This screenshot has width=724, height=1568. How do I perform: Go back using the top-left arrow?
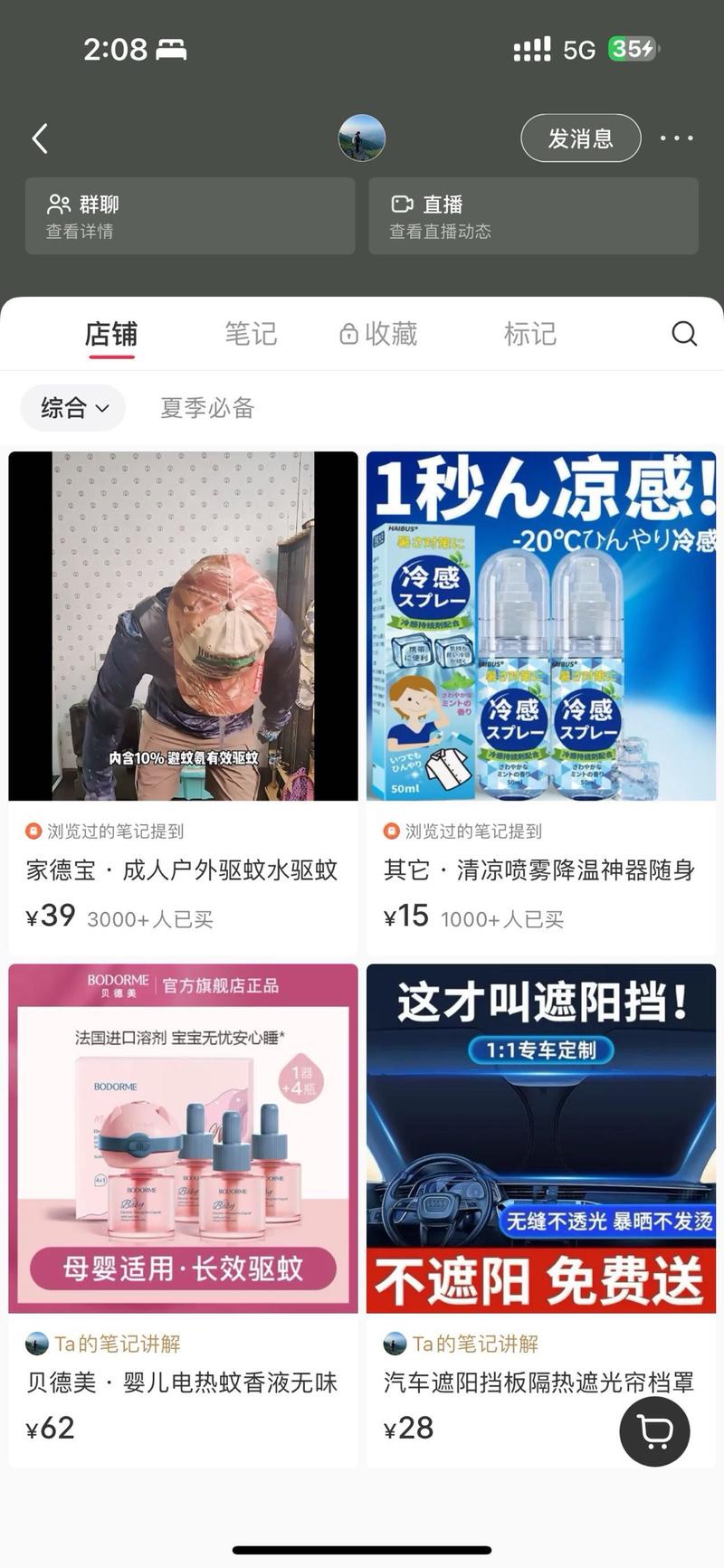pos(40,138)
